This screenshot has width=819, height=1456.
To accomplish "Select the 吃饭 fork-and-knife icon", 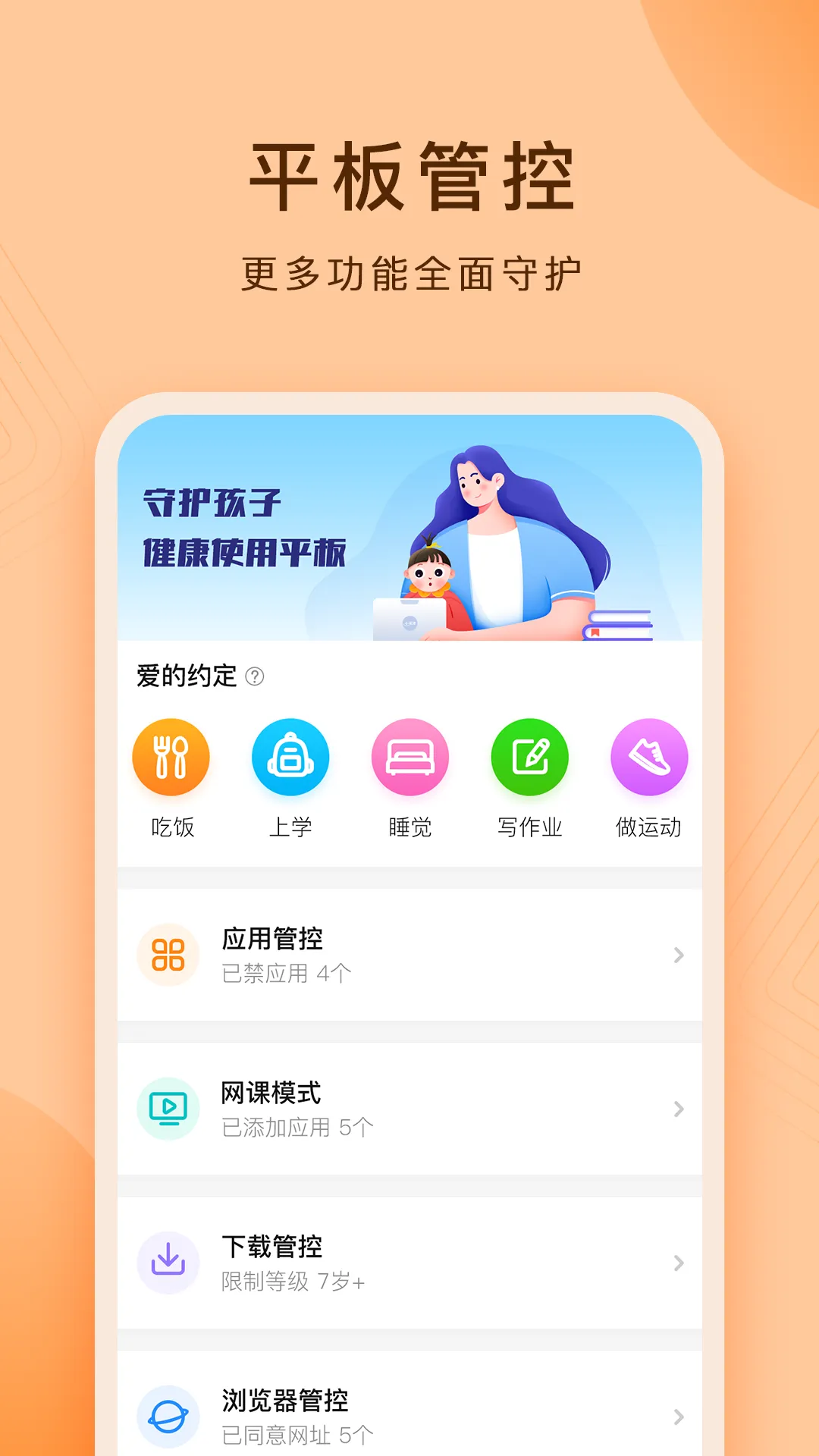I will (x=171, y=756).
